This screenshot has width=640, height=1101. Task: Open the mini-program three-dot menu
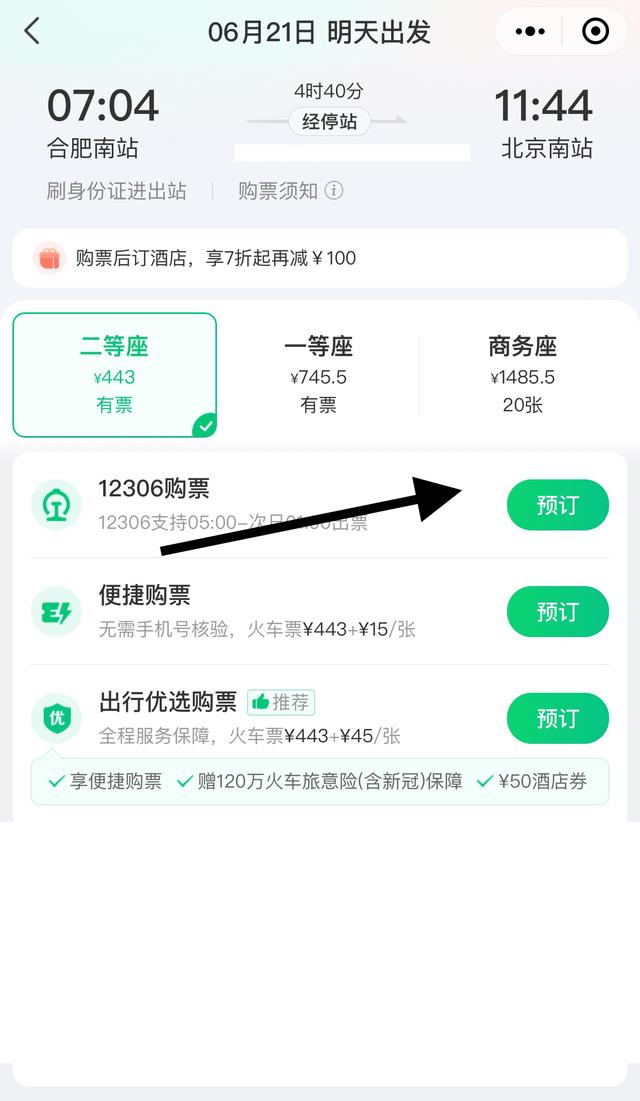pyautogui.click(x=530, y=32)
